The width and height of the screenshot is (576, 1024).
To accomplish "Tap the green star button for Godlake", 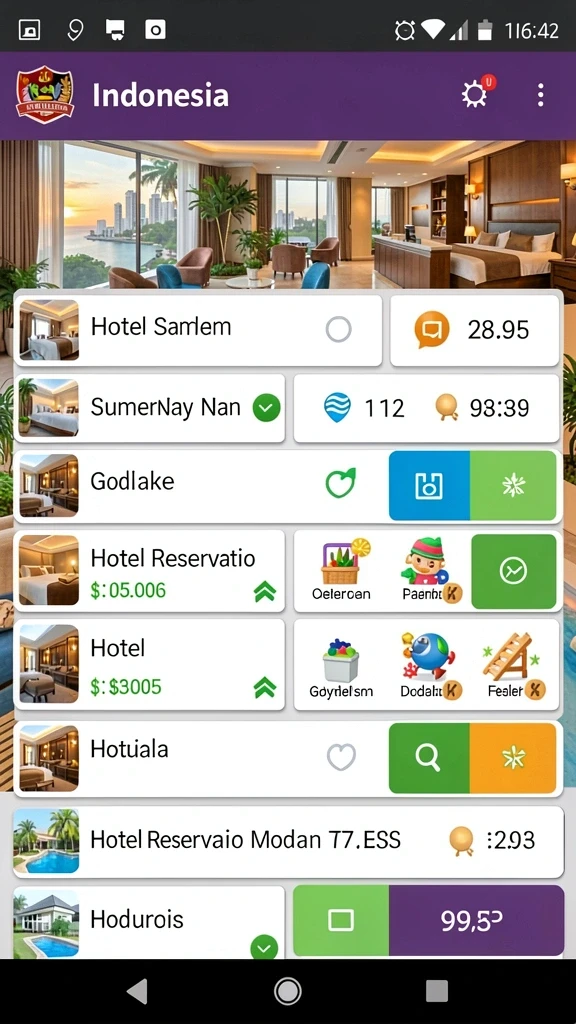I will point(513,486).
